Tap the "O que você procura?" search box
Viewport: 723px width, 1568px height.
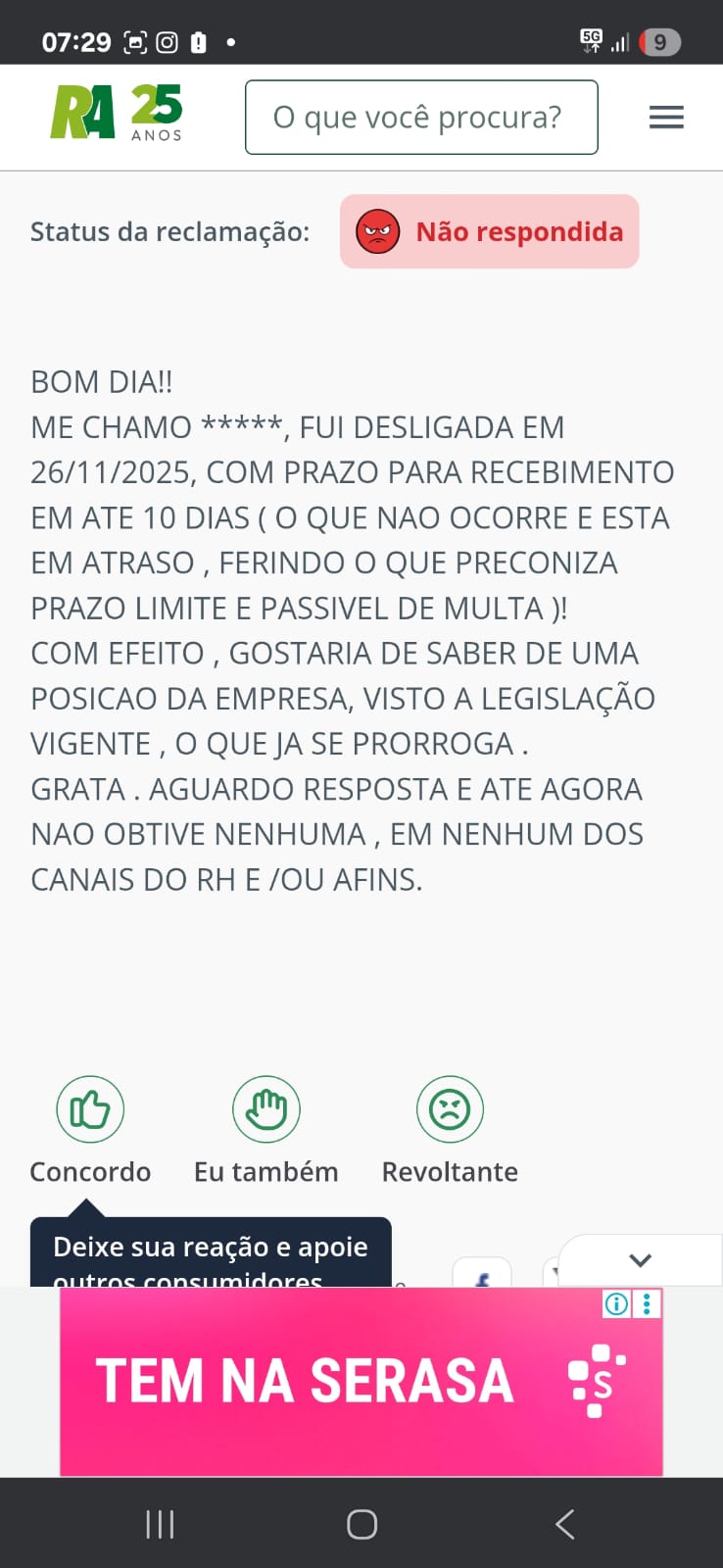(x=421, y=118)
